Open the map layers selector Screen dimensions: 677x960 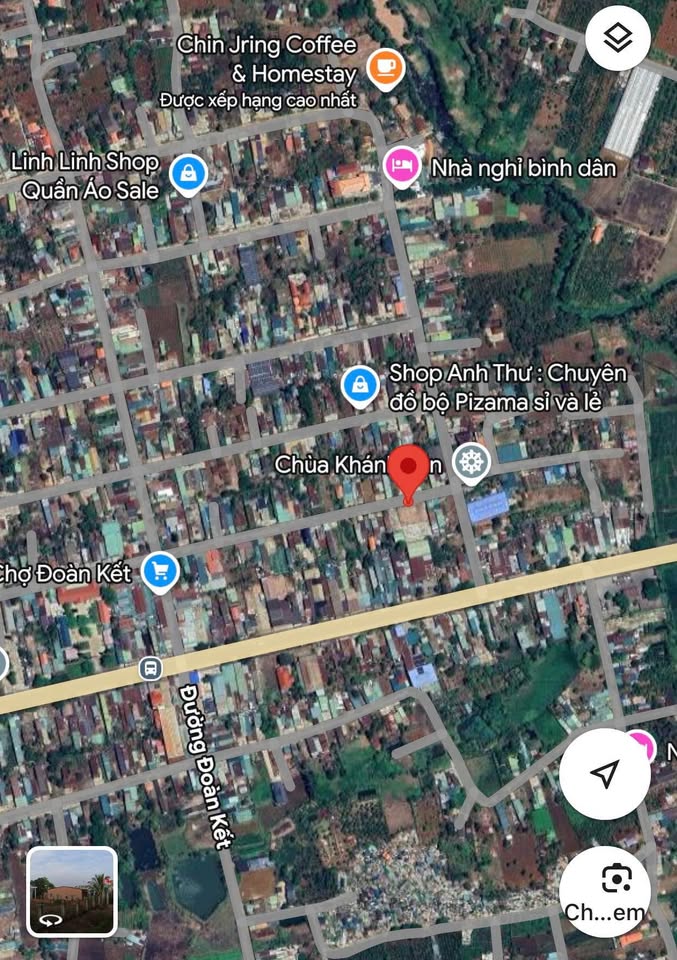tap(618, 39)
